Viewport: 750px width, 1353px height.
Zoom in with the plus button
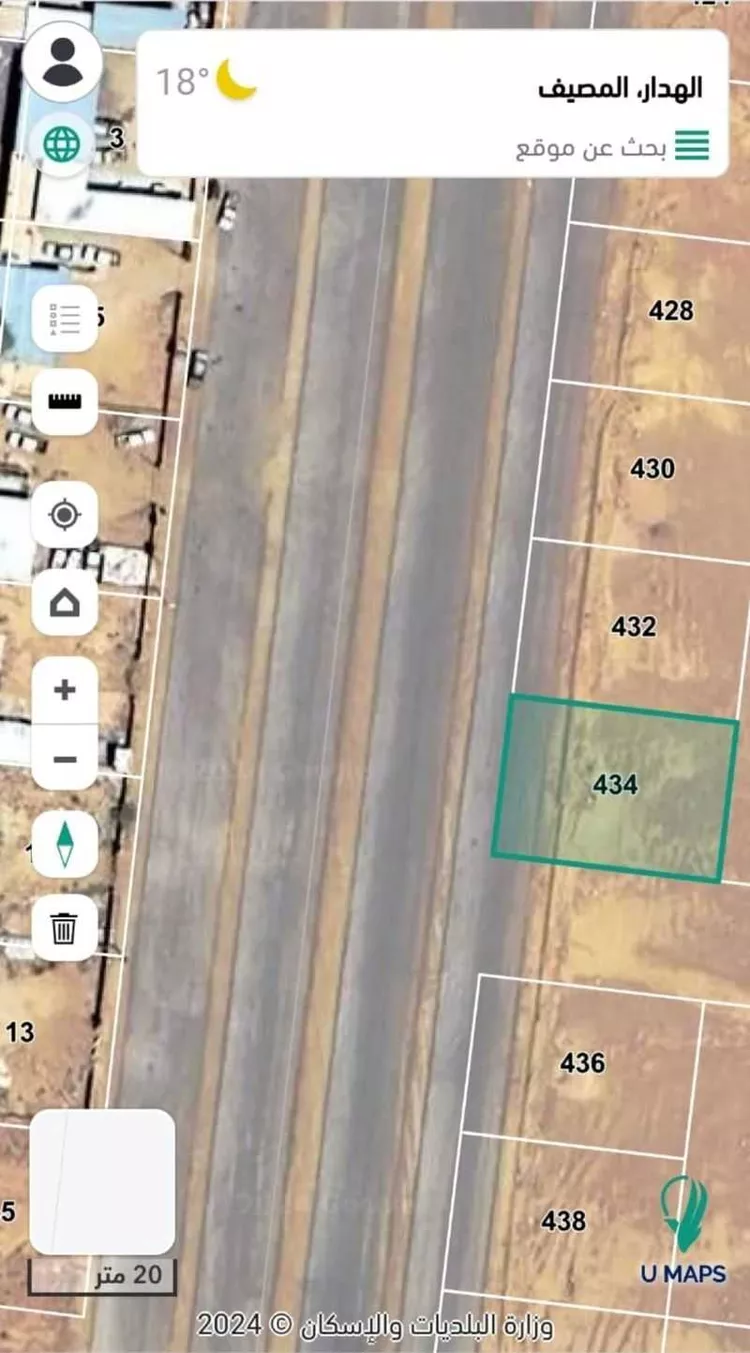pos(65,690)
